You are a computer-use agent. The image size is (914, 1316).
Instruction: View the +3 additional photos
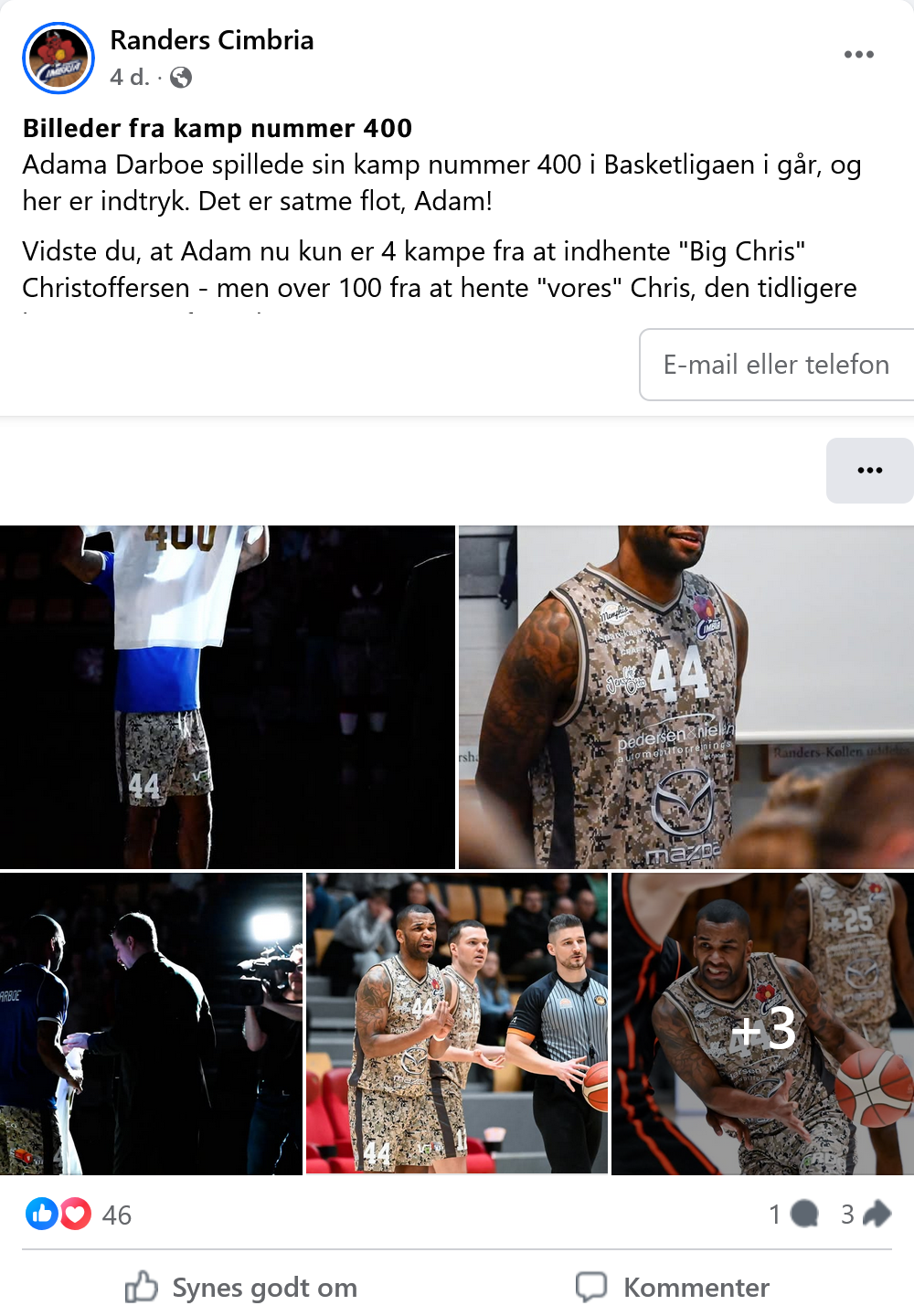pos(762,1024)
